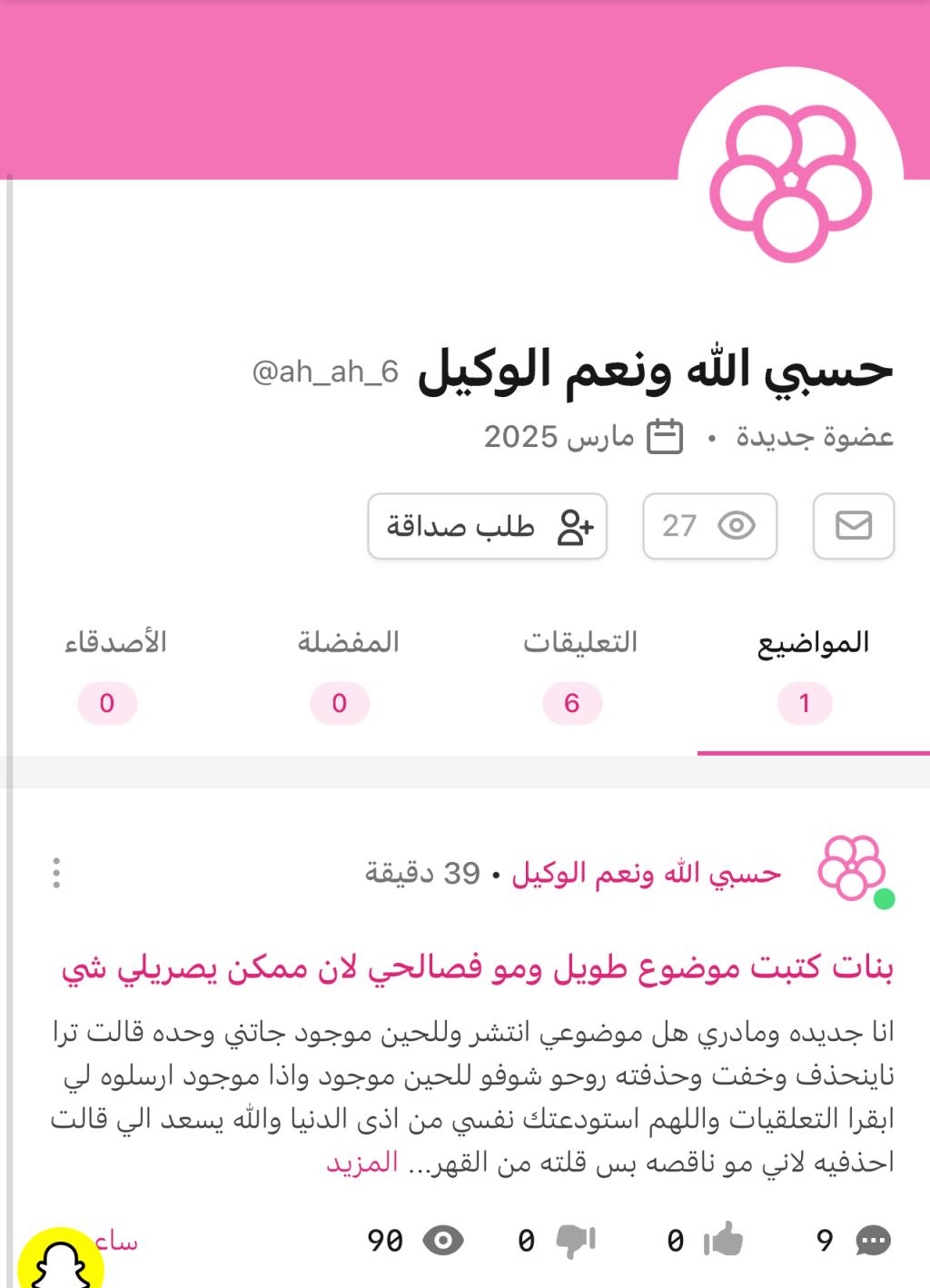Dislike the post with thumbs down
Viewport: 930px width, 1288px height.
[x=574, y=1241]
